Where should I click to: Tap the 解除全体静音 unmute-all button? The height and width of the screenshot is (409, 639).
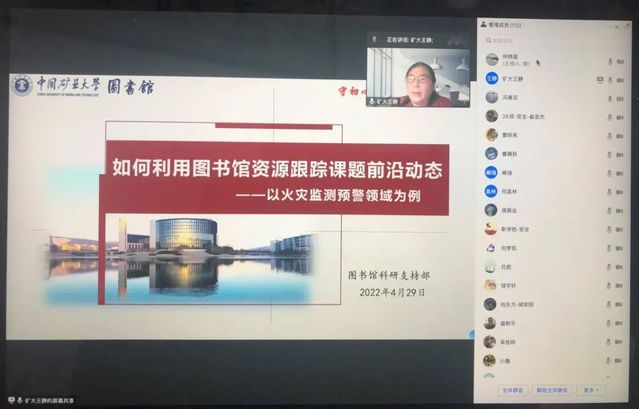(552, 389)
